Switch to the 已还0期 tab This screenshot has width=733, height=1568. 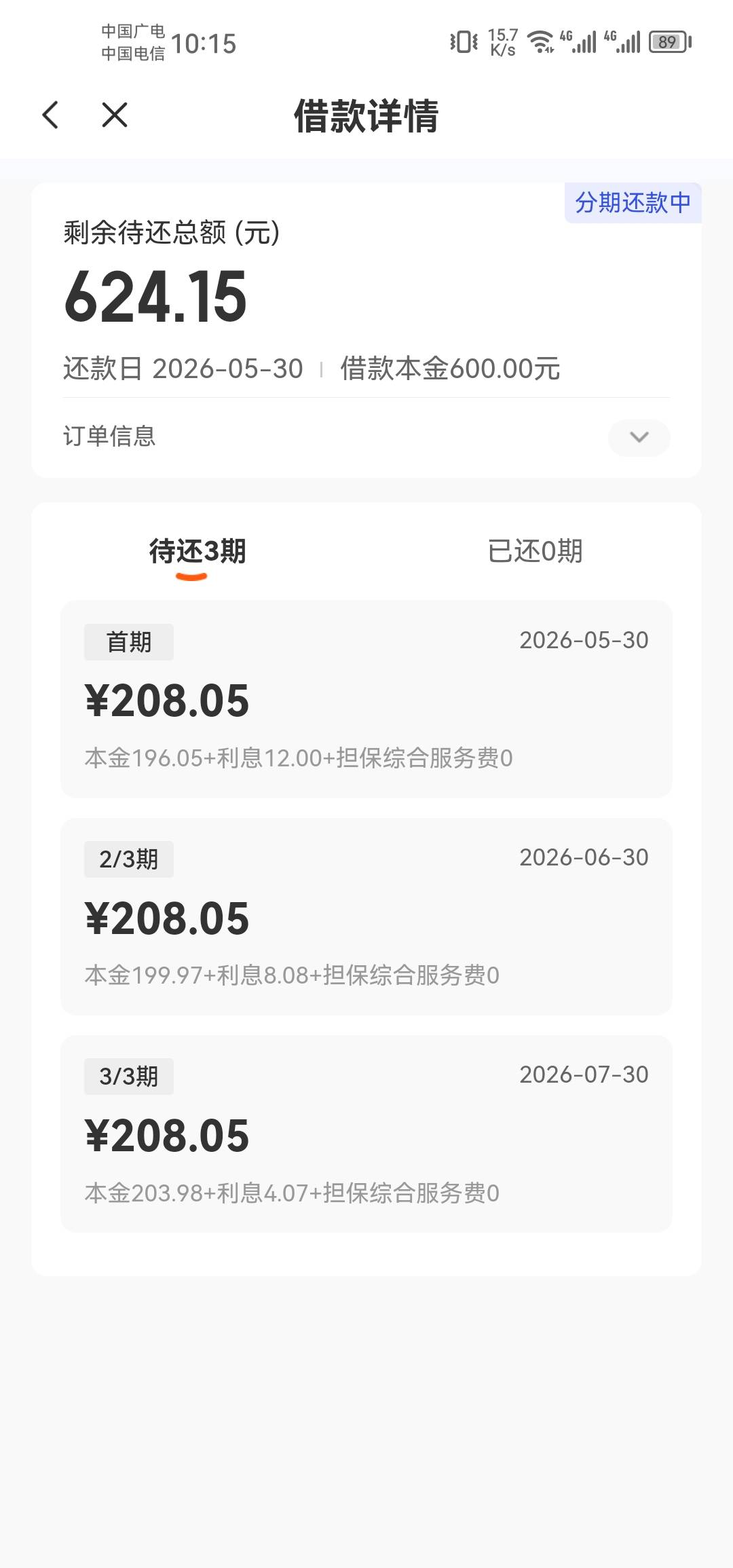point(535,551)
